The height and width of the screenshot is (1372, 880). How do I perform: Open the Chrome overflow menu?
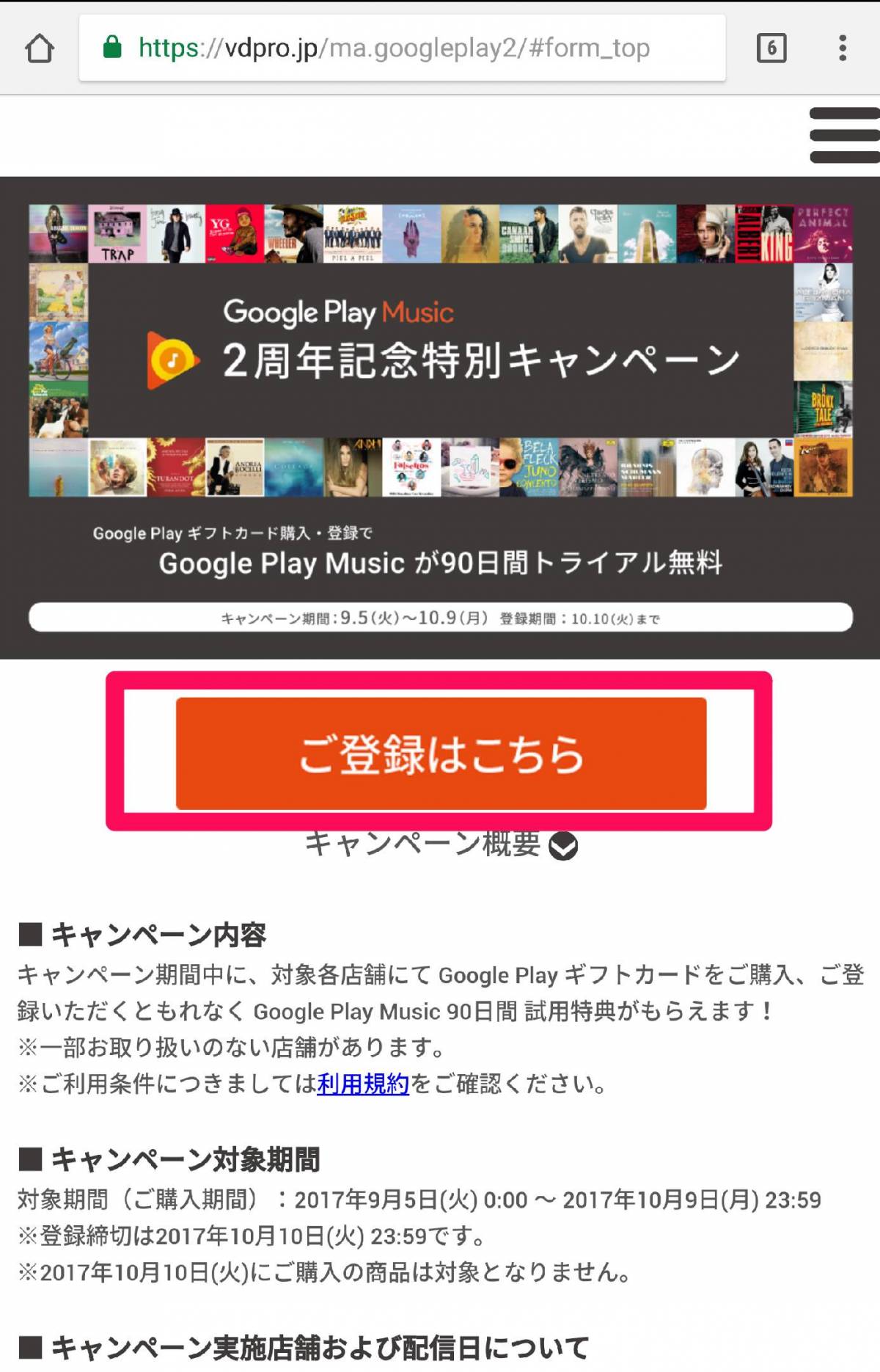coord(843,48)
